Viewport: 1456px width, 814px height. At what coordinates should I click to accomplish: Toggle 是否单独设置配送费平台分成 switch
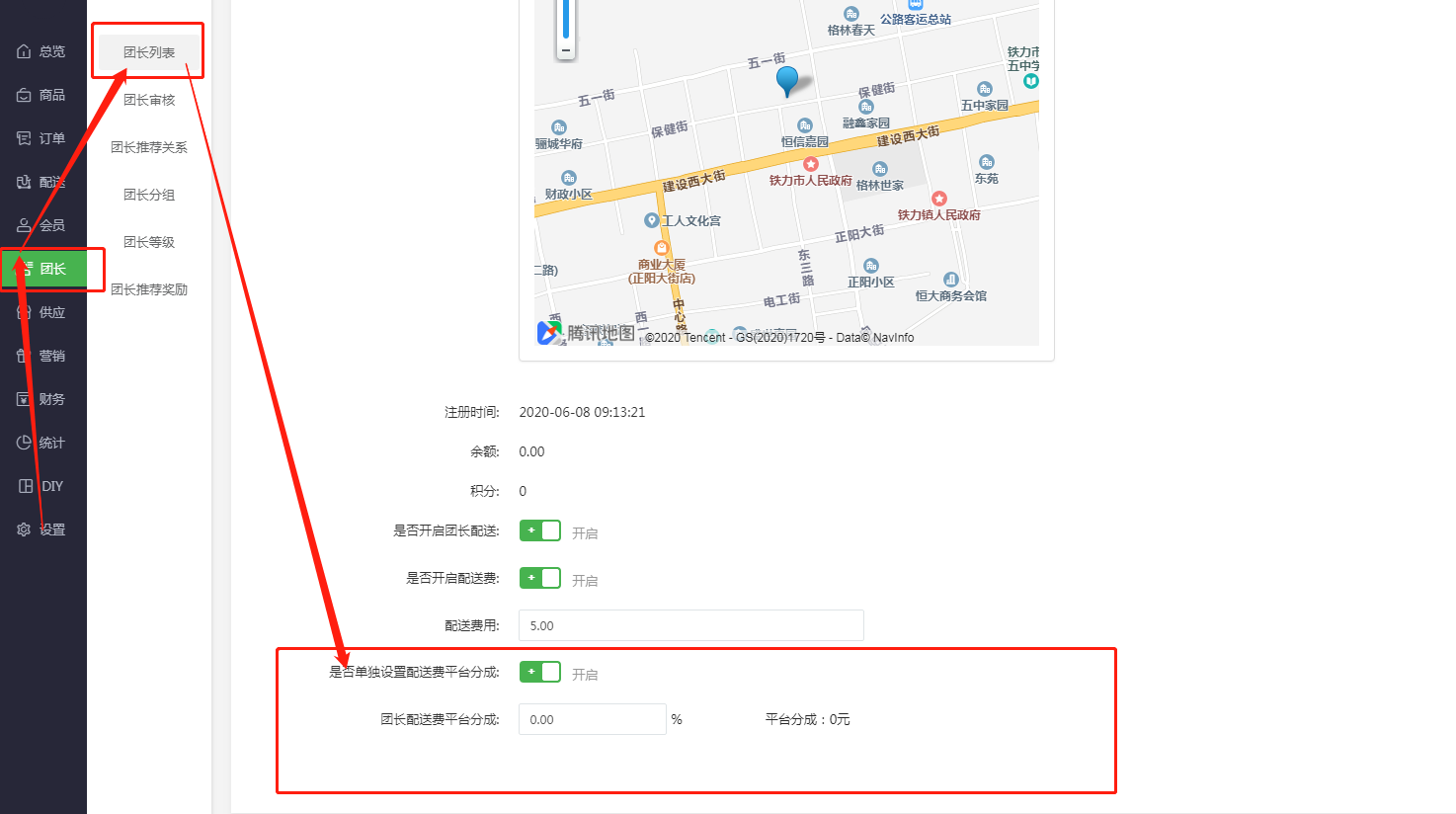click(539, 672)
